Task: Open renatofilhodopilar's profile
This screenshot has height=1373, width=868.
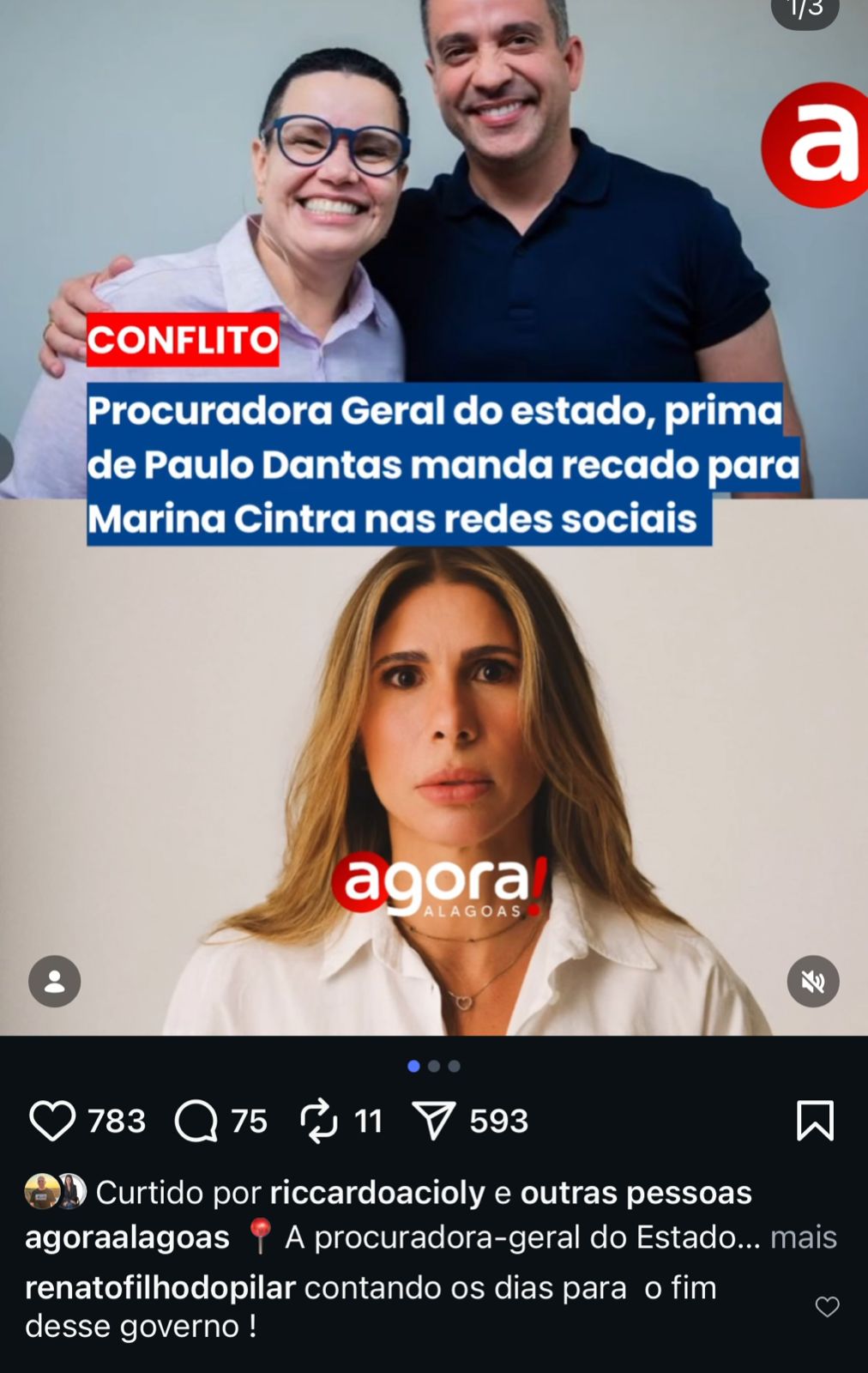Action: (x=160, y=1287)
